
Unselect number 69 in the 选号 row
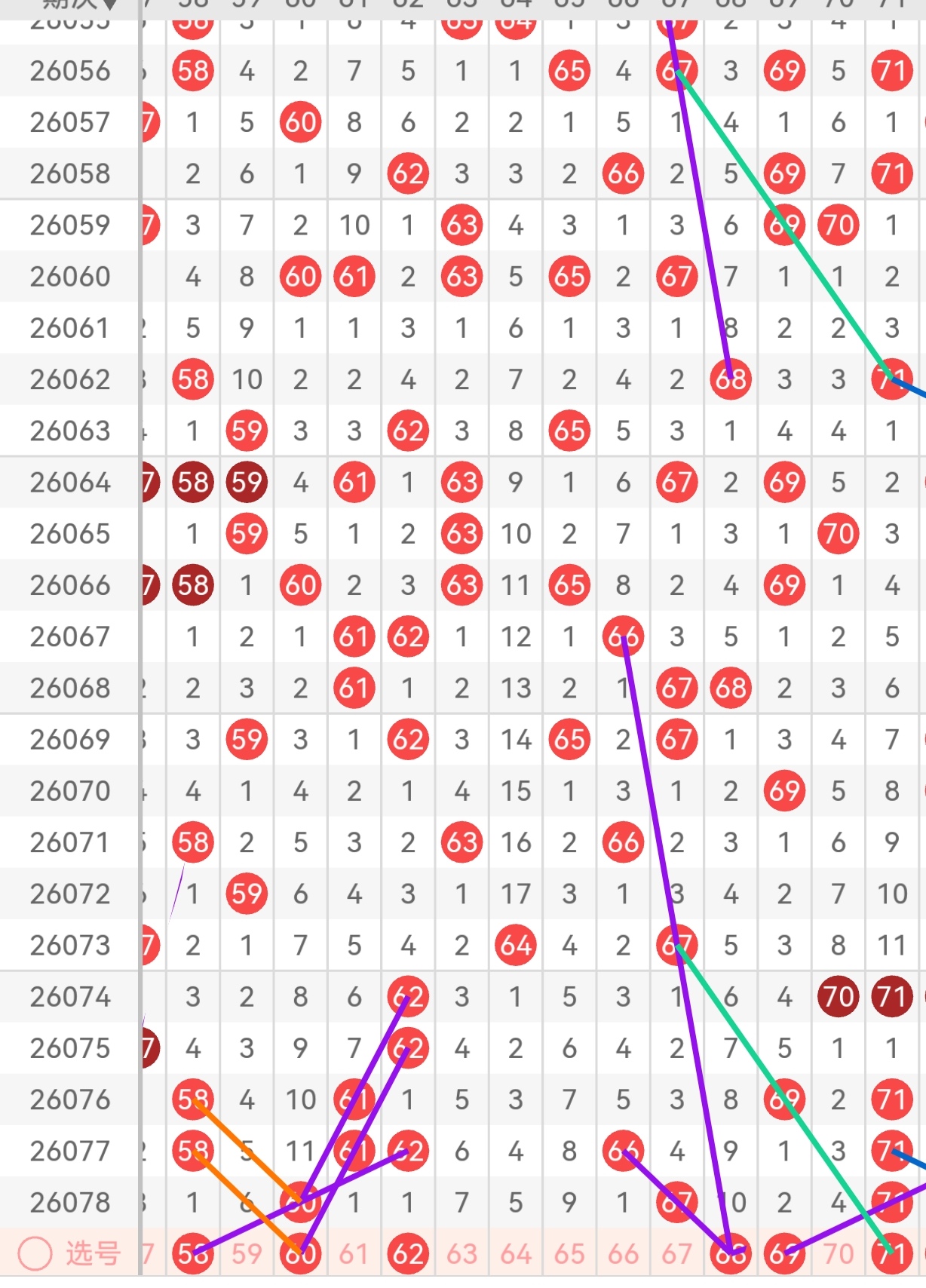coord(784,1253)
